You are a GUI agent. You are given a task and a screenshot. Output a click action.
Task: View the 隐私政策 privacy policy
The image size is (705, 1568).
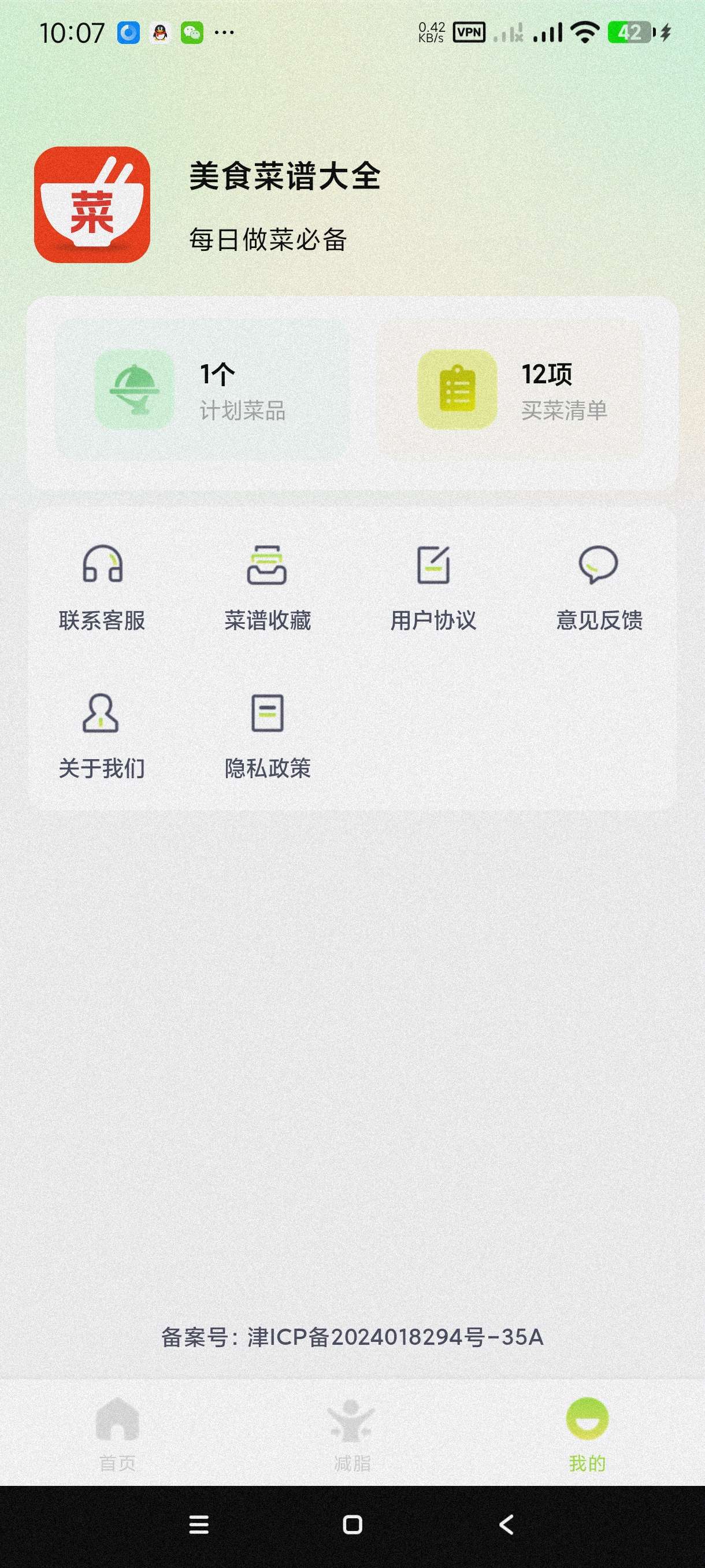coord(267,735)
